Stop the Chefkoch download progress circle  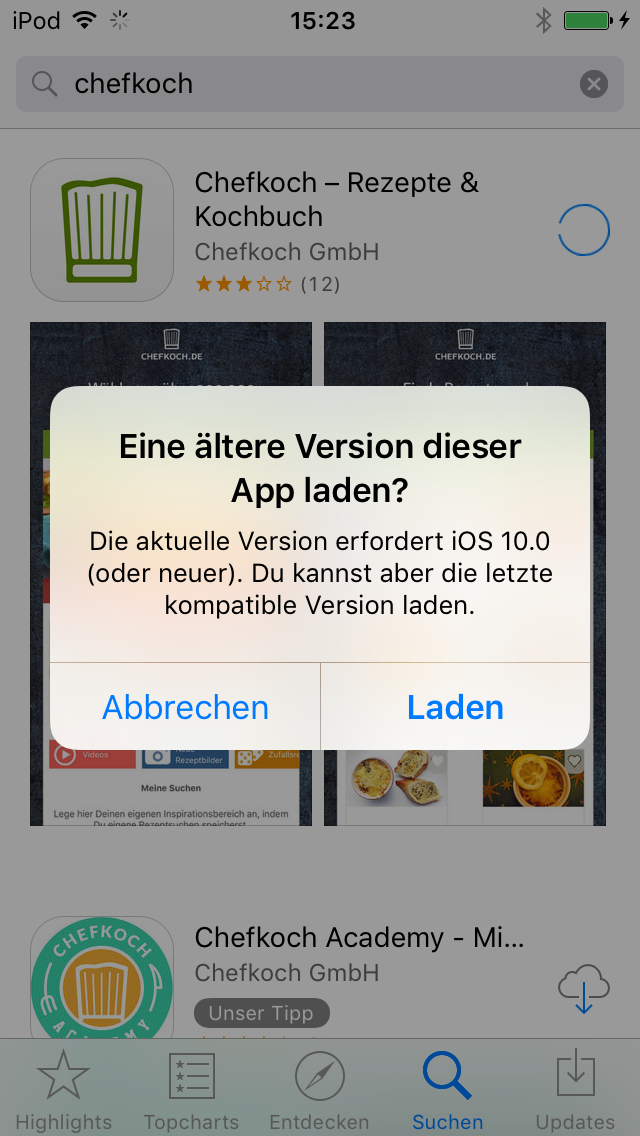click(x=583, y=231)
